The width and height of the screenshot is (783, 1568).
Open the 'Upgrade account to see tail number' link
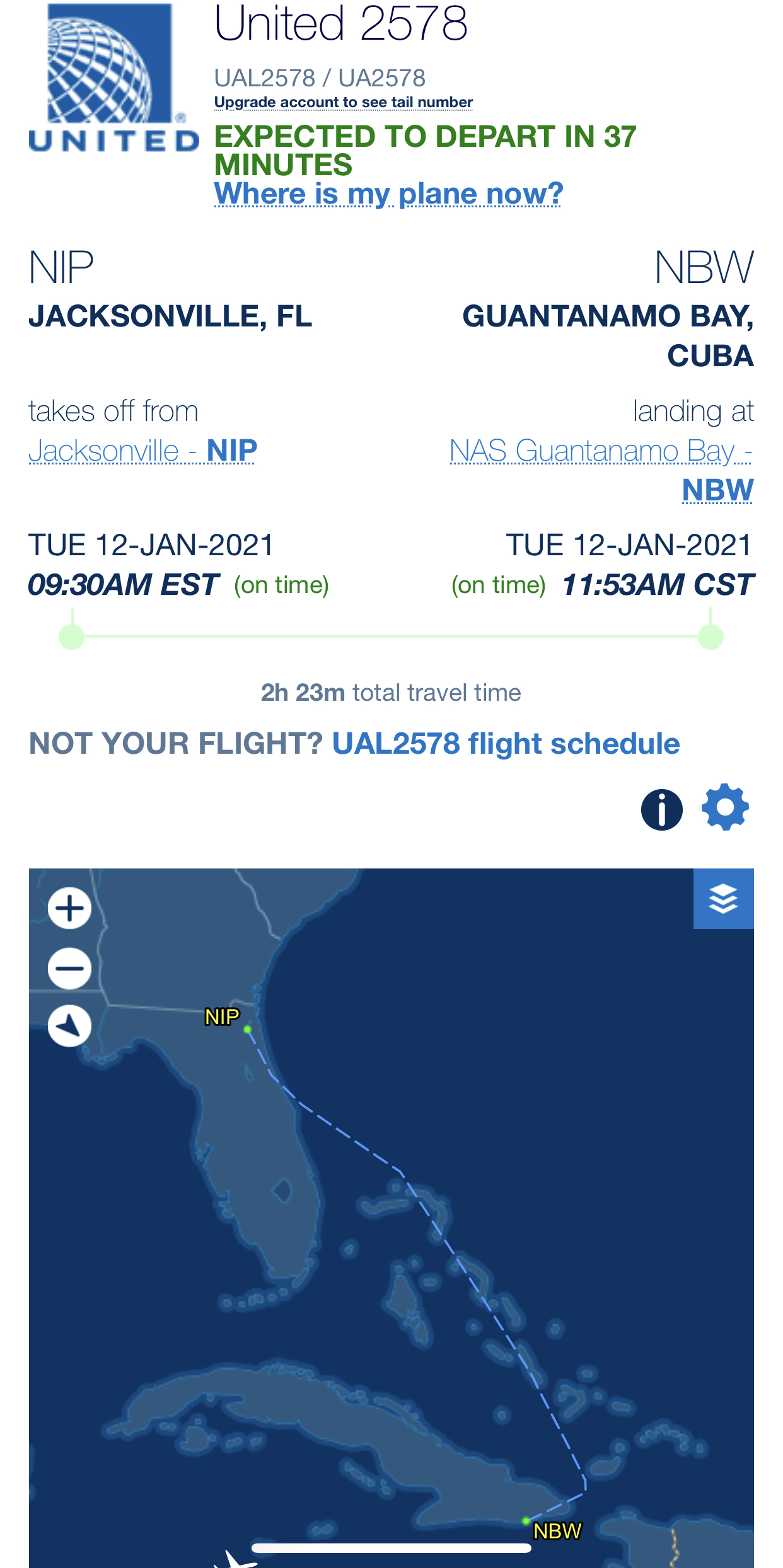(343, 102)
